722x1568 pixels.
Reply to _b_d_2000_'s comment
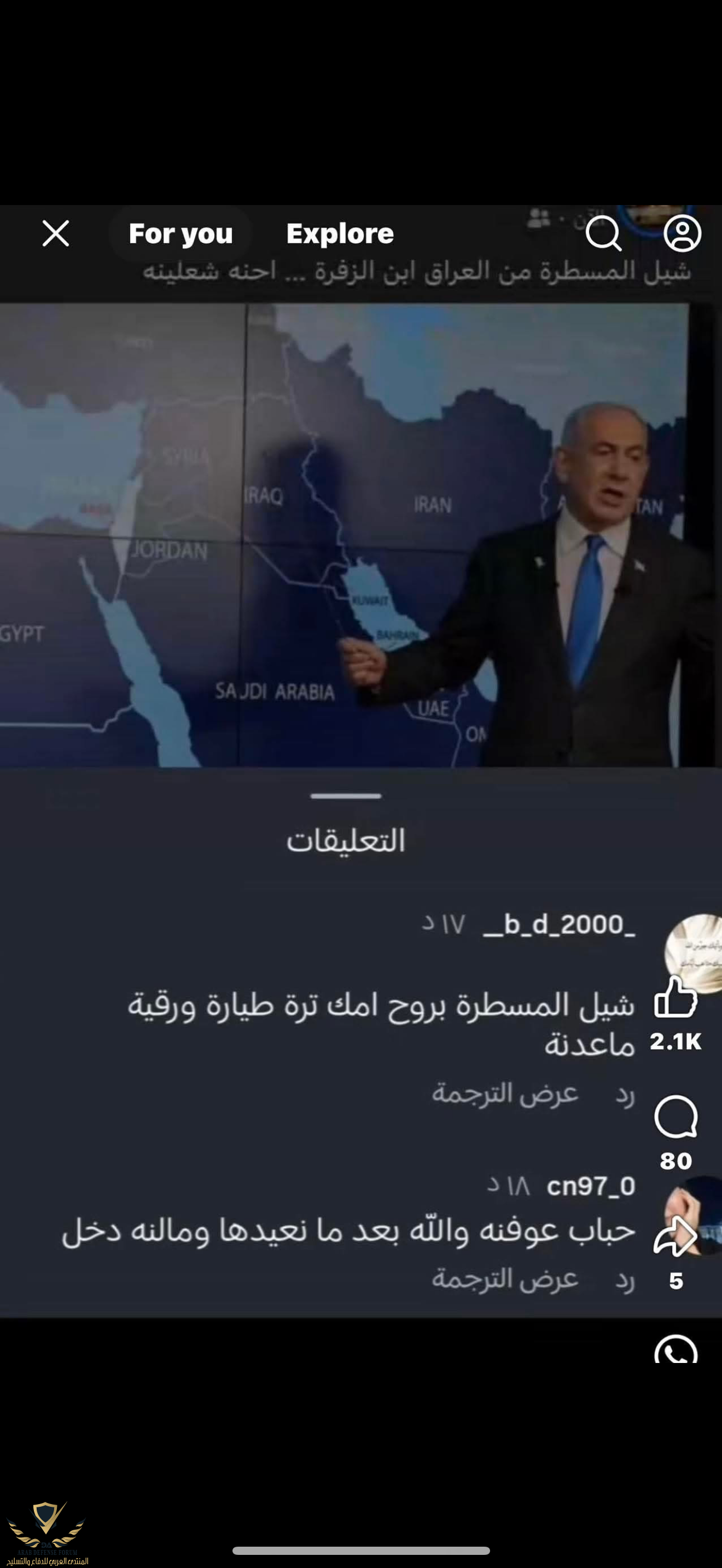pos(625,1095)
